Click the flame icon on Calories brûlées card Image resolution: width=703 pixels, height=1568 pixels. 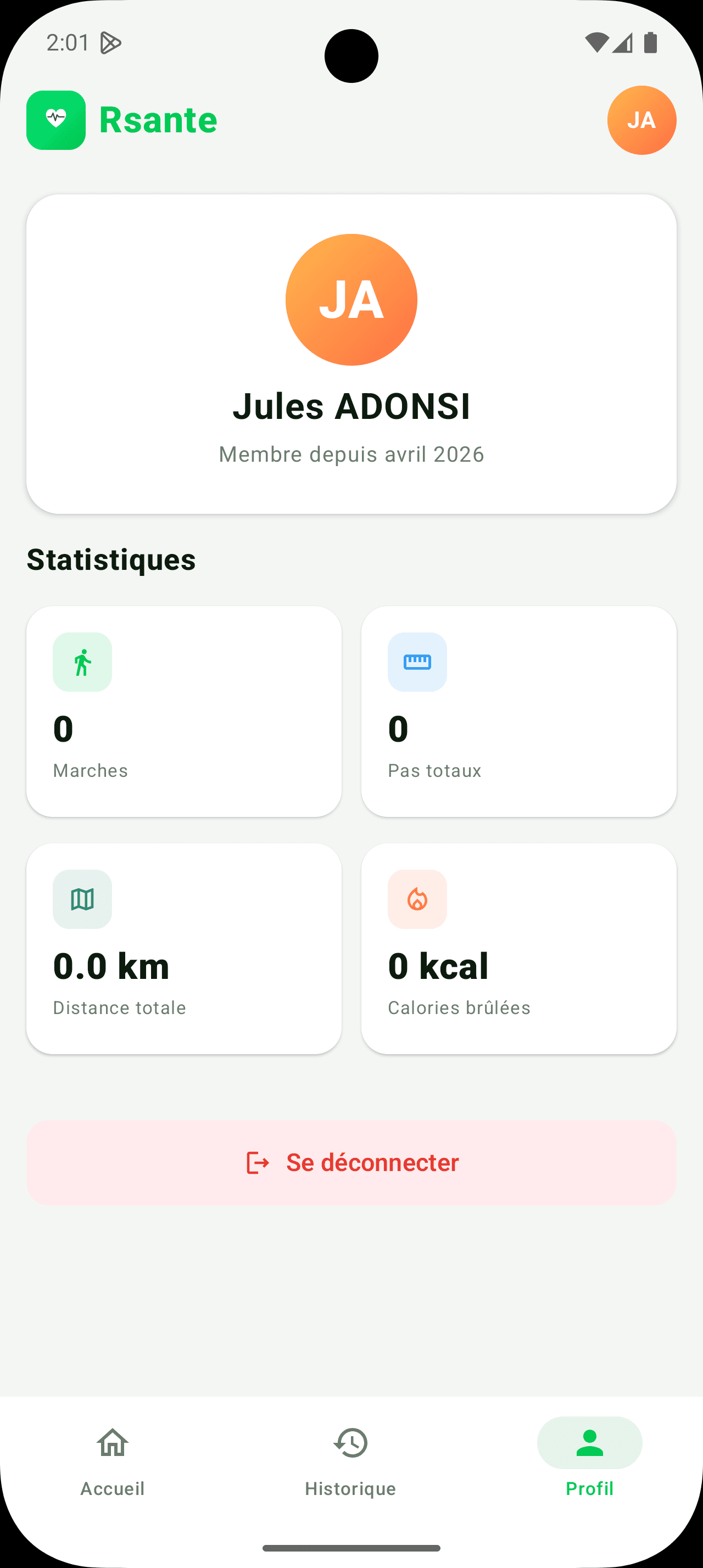417,899
